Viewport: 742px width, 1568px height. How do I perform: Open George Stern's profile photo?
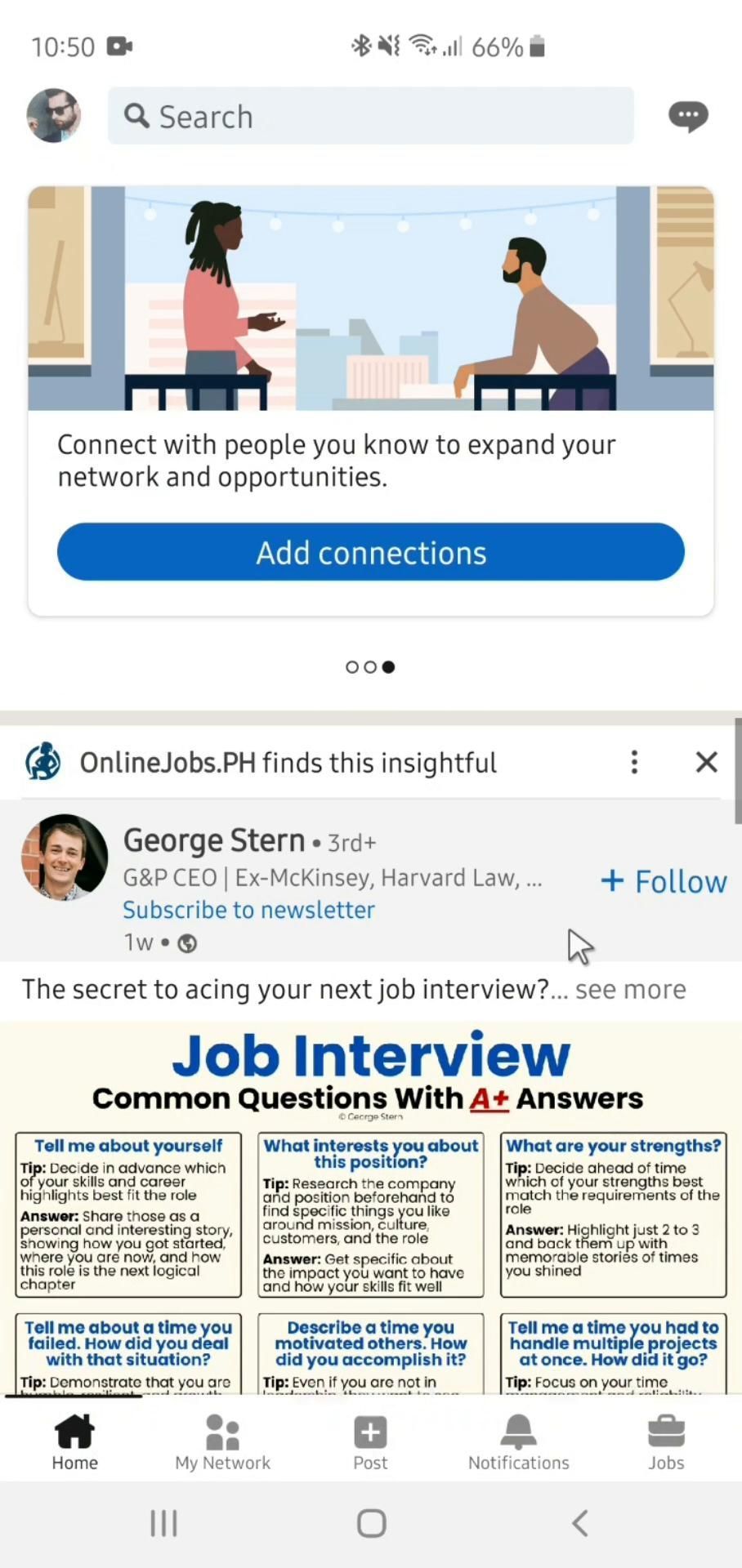pos(64,857)
